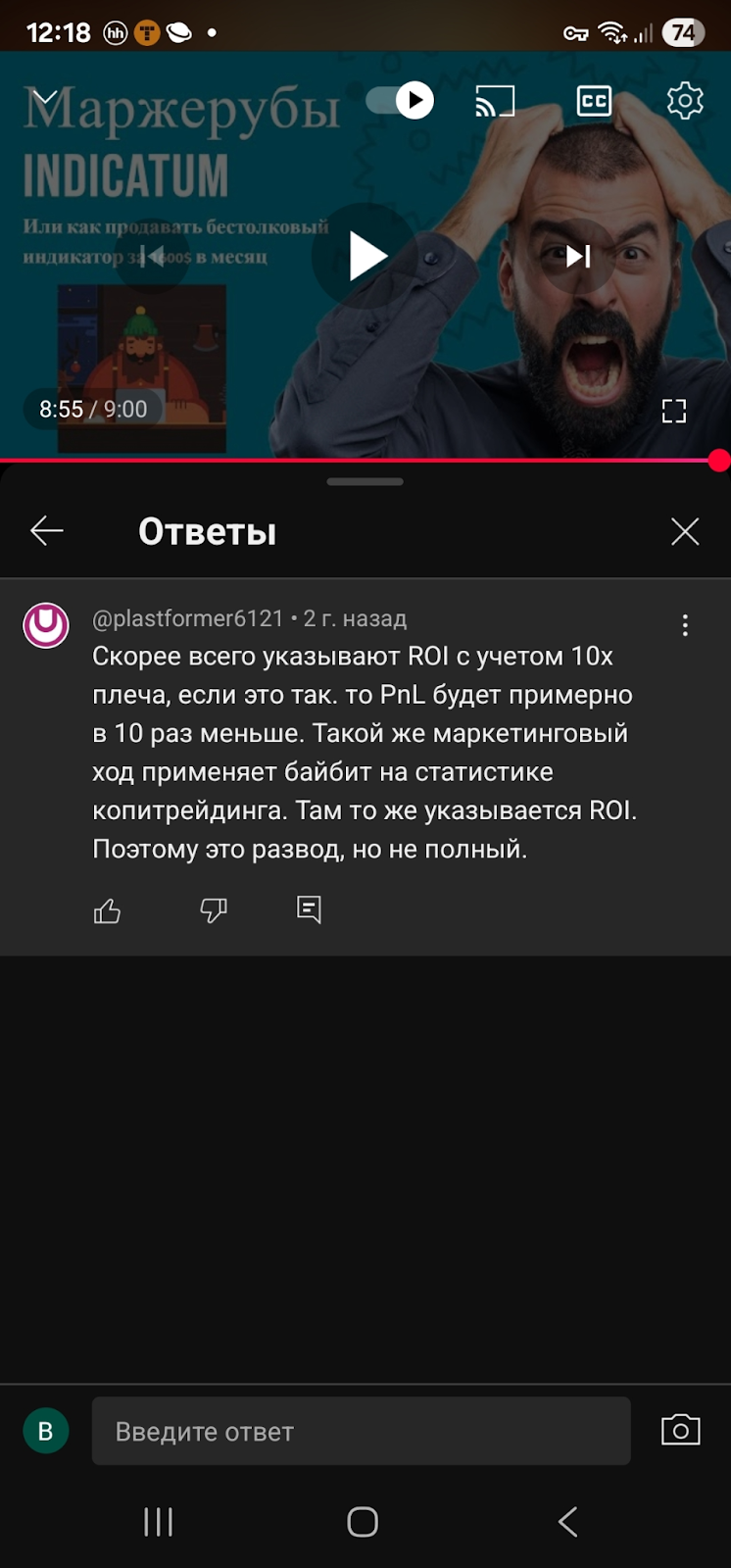Enter fullscreen mode

tap(674, 411)
